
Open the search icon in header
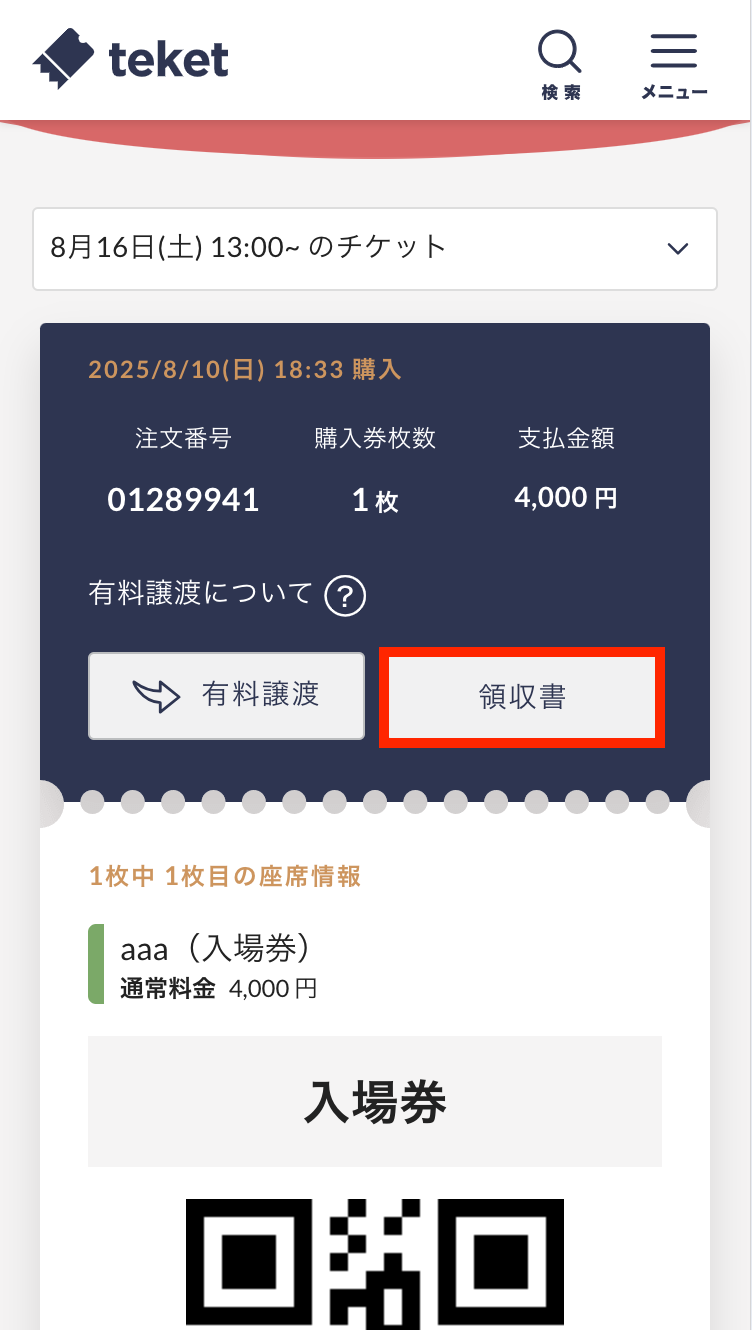[560, 64]
